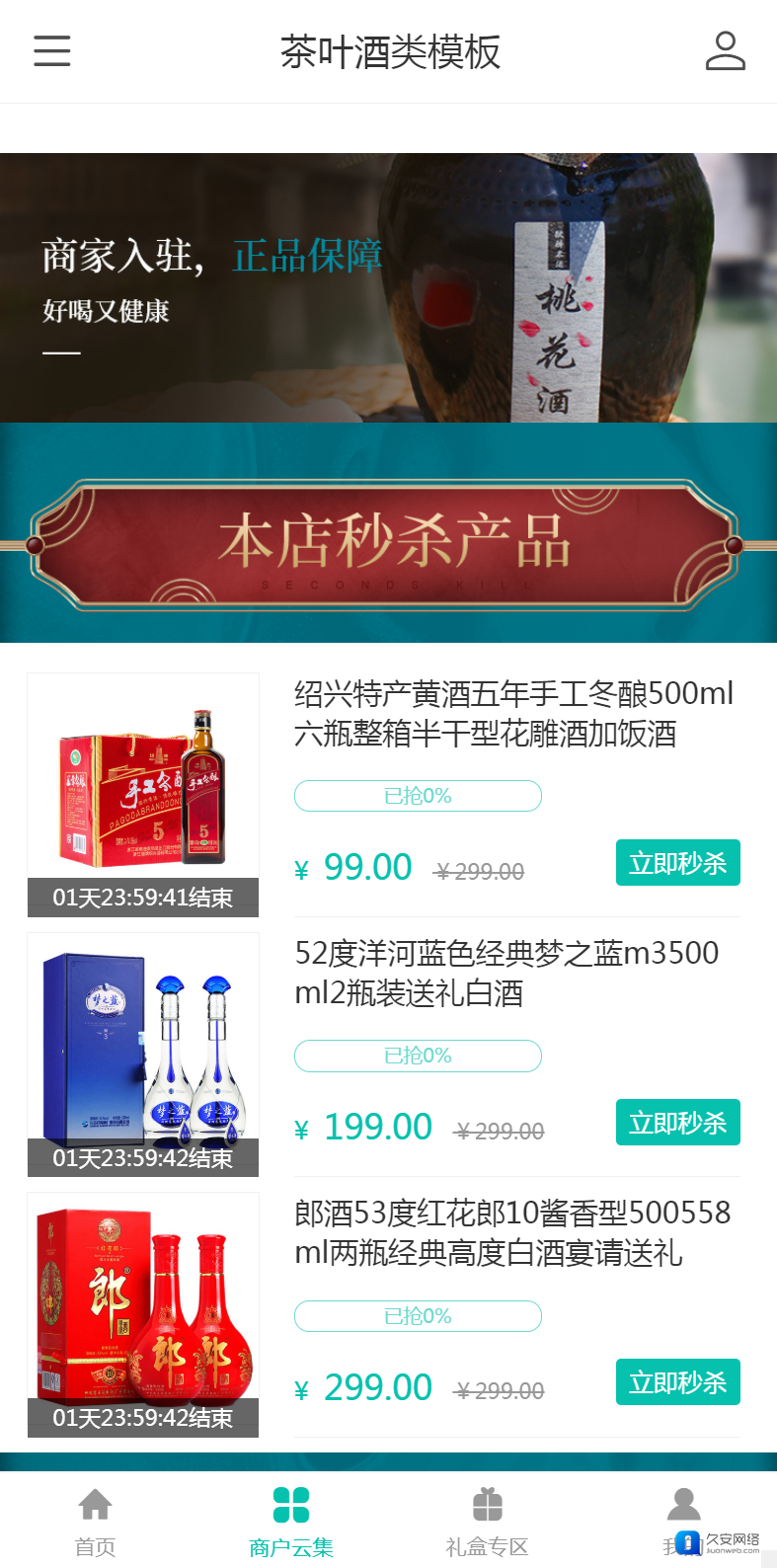Tap 立即秒杀 for 洋河梦之蓝 product
This screenshot has height=1568, width=777.
(x=678, y=1123)
